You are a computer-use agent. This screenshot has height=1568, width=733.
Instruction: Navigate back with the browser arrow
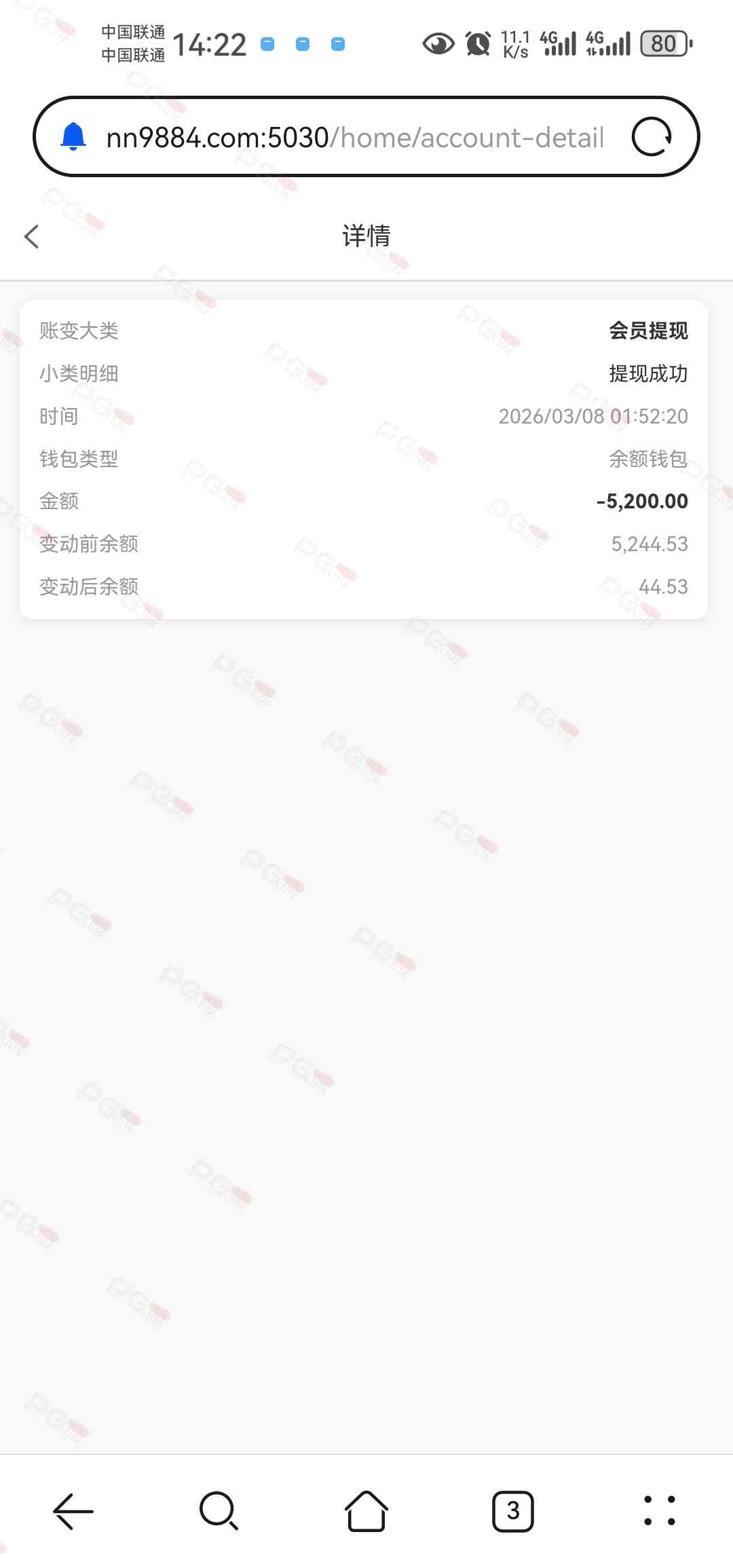pyautogui.click(x=73, y=1511)
